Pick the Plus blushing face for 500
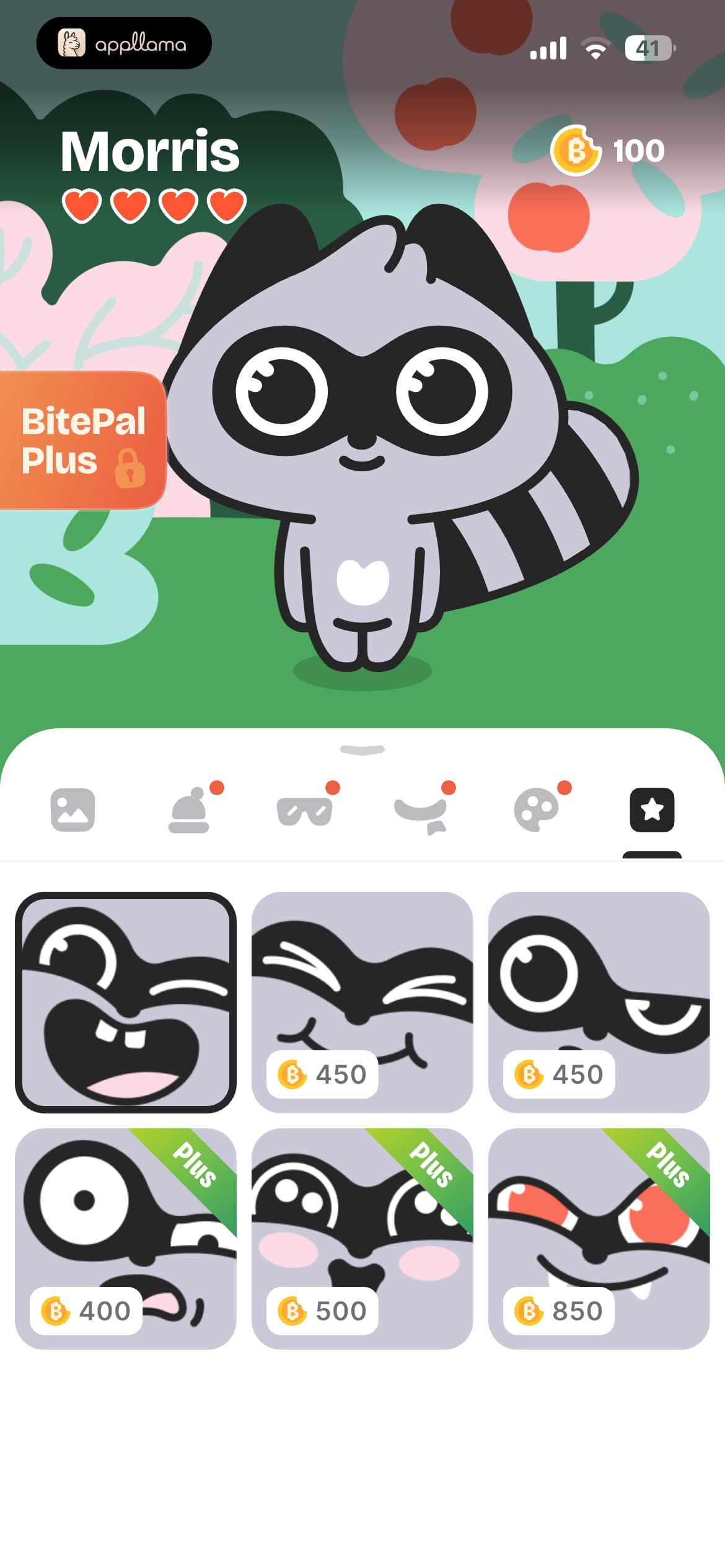This screenshot has width=725, height=1568. [x=362, y=1239]
